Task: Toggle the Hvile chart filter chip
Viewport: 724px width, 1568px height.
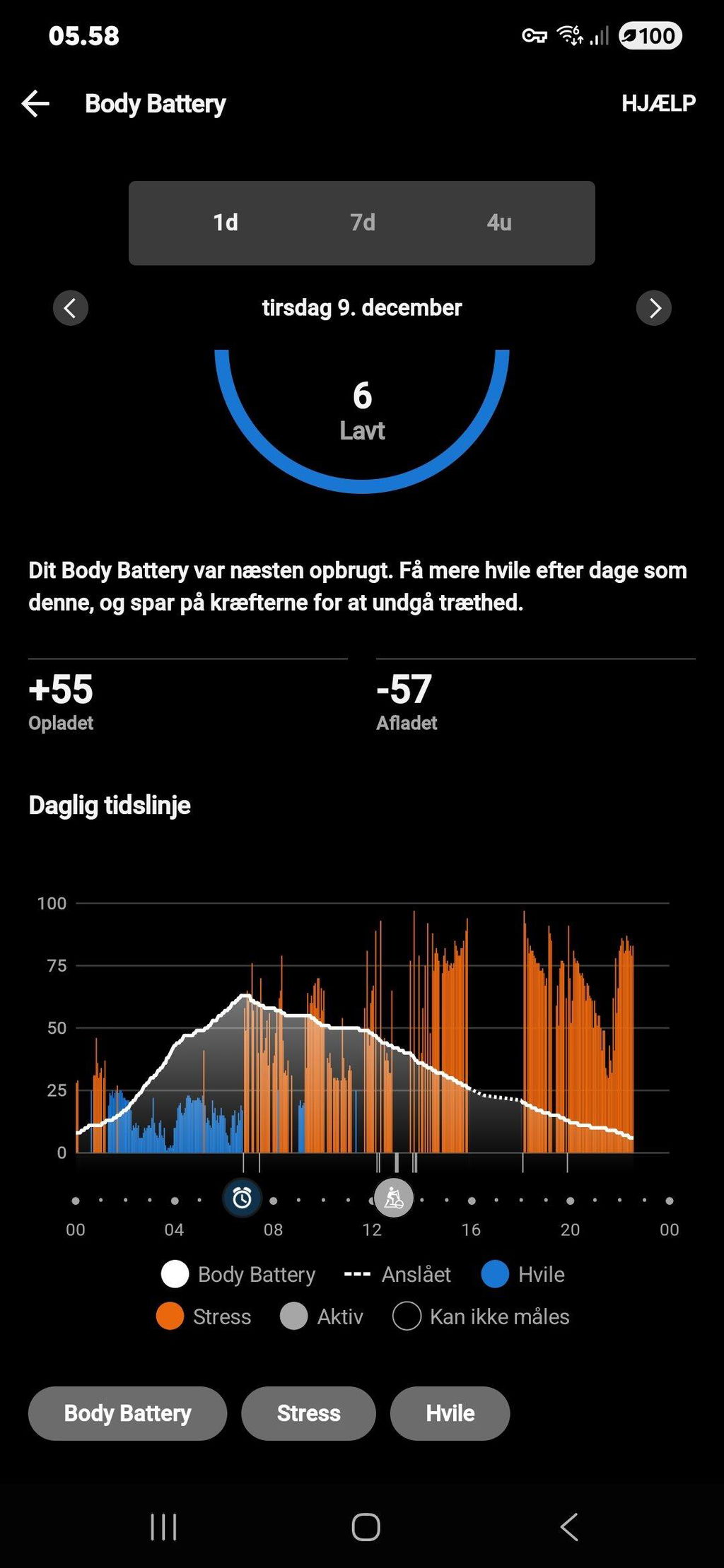Action: [x=450, y=1413]
